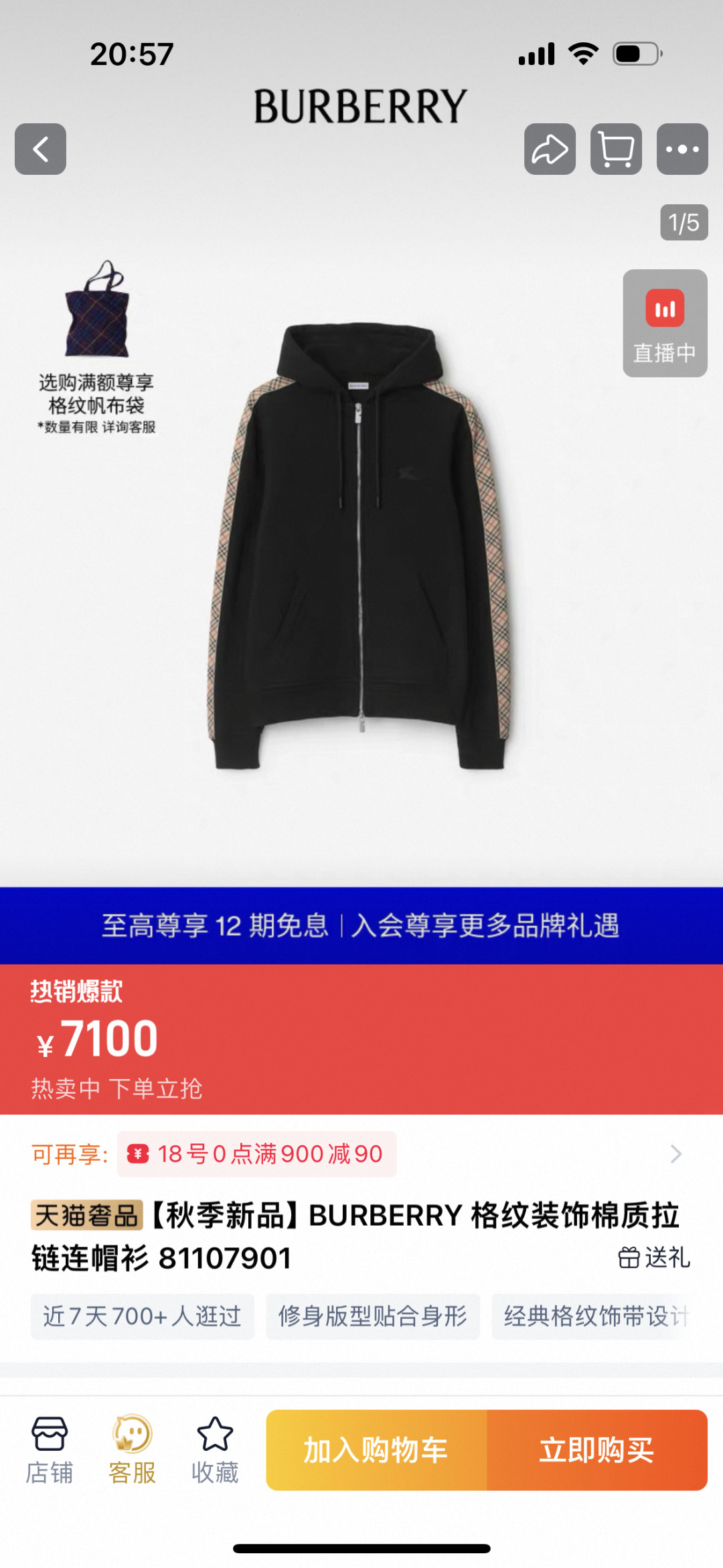Tap 立即购买 to buy now
The width and height of the screenshot is (723, 1568).
pos(597,1450)
